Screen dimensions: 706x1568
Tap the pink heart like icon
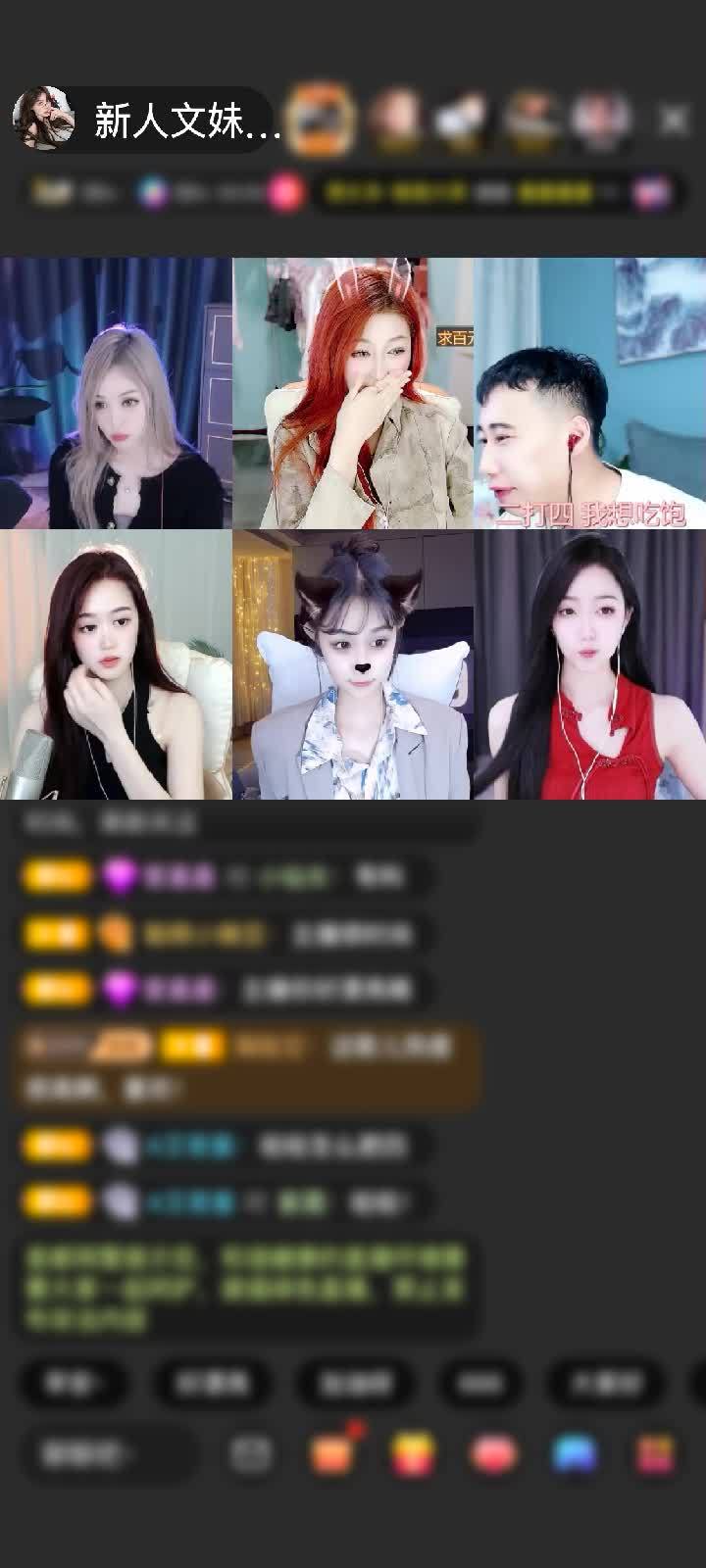[493, 1454]
